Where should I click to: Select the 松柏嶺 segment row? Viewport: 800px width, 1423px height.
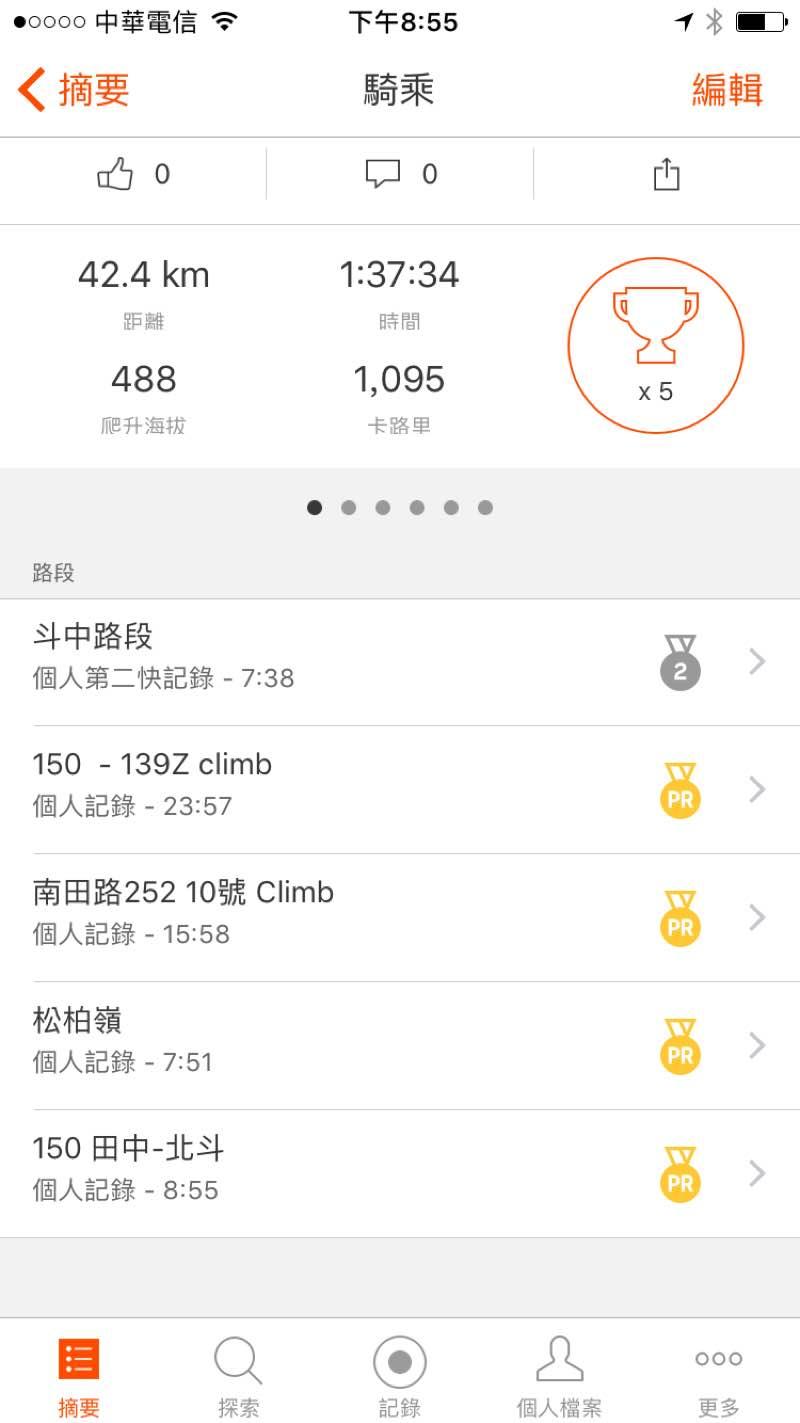click(400, 1046)
